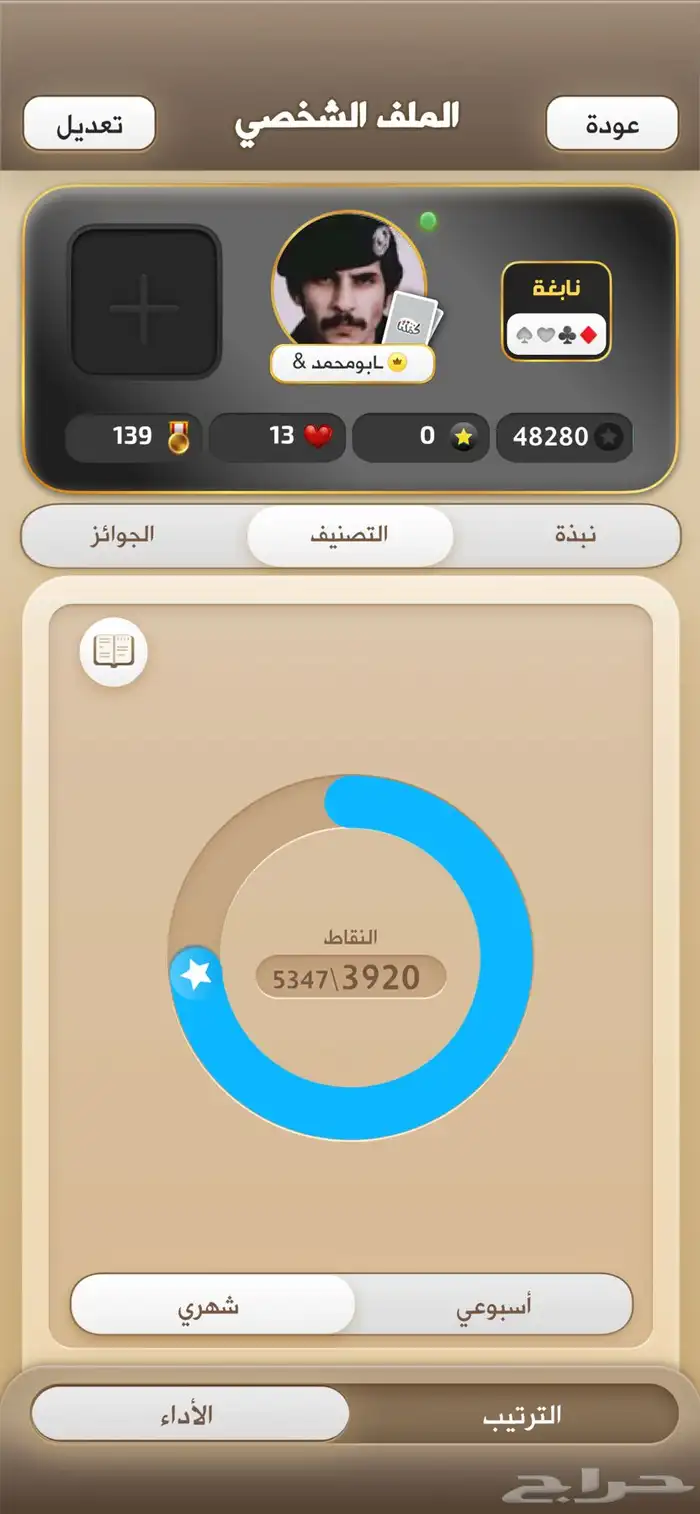Select the التصنيف tab
The height and width of the screenshot is (1514, 700).
(350, 534)
